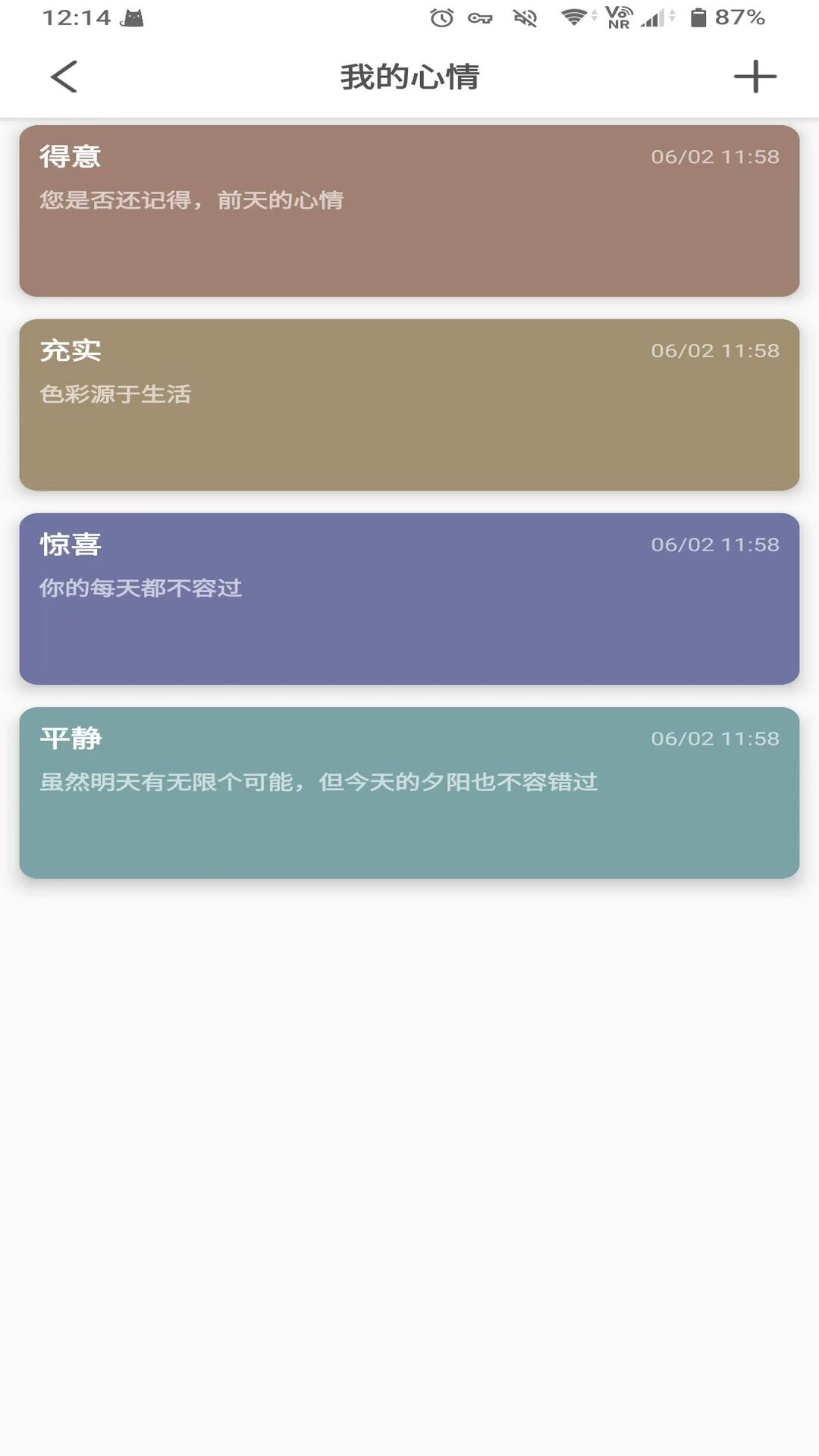Tap the timestamp on the 得意 card
This screenshot has height=1456, width=819.
pyautogui.click(x=716, y=156)
